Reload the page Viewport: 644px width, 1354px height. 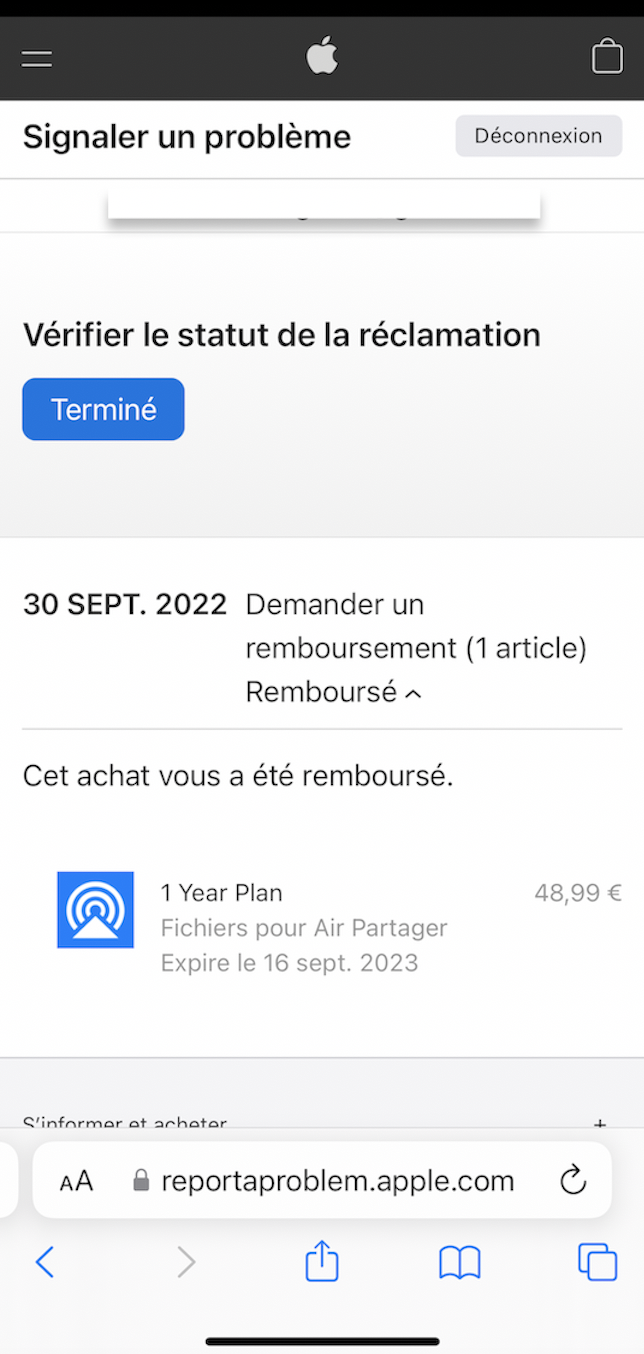tap(573, 1181)
